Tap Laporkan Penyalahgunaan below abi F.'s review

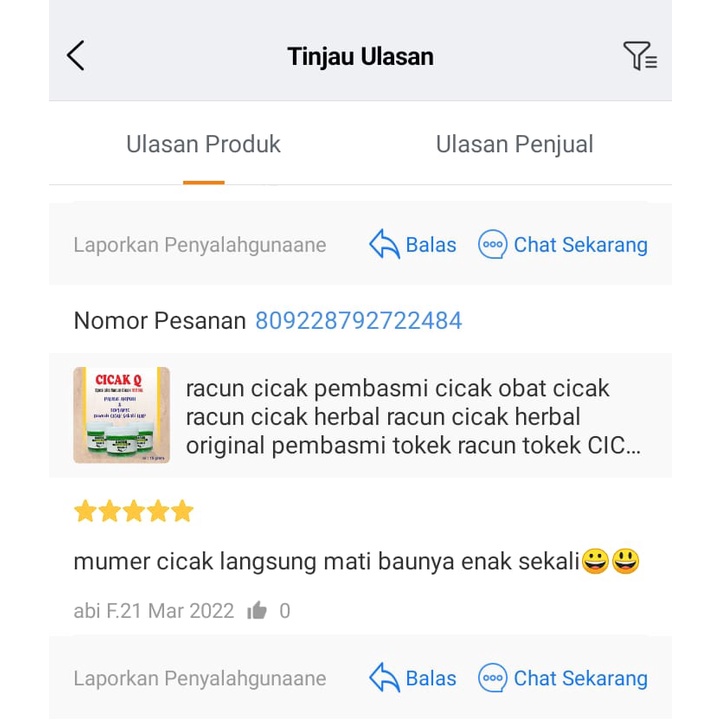(199, 678)
